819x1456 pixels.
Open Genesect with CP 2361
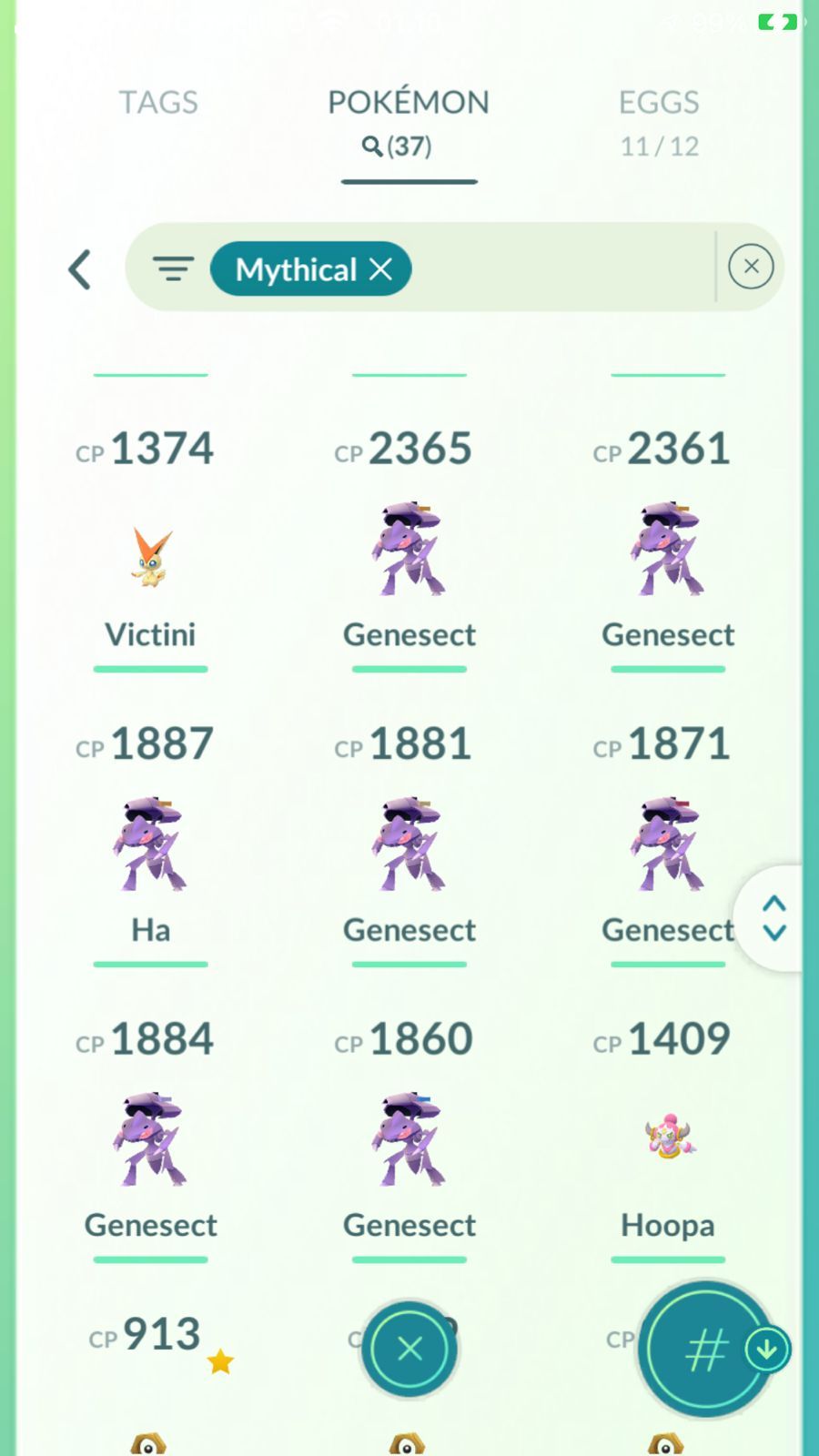(x=668, y=550)
